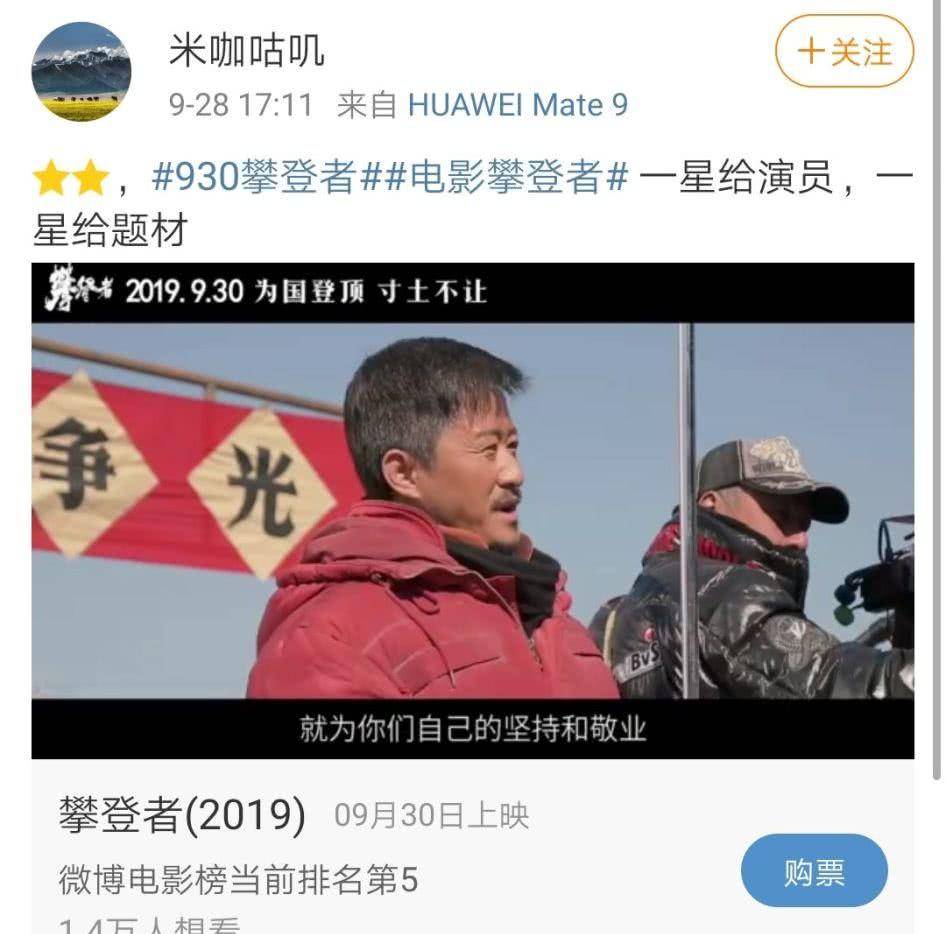Viewport: 946px width, 934px height.
Task: Open 米咖咕叽's profile avatar
Action: pos(81,71)
